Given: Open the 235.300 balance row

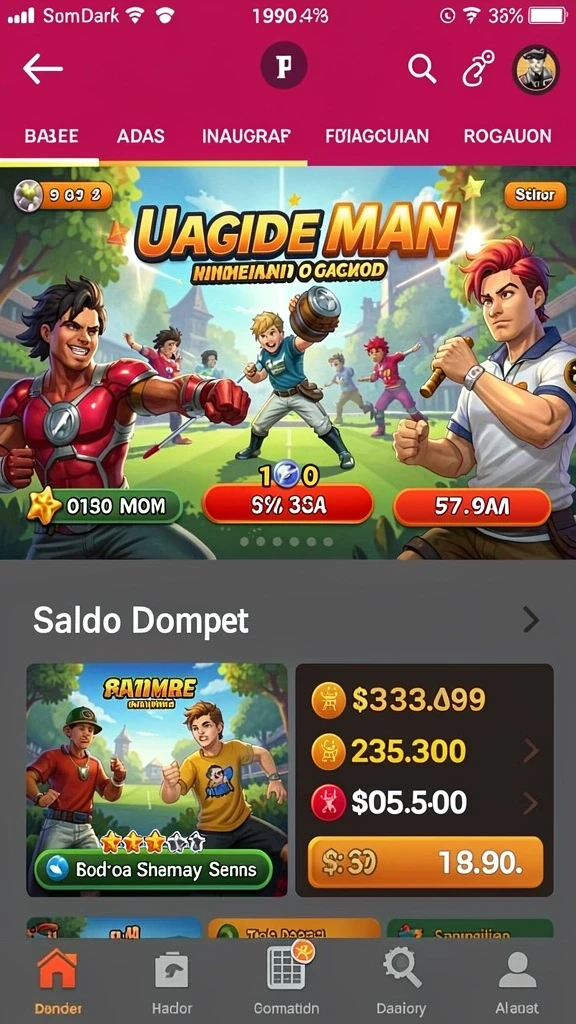Looking at the screenshot, I should [x=426, y=752].
